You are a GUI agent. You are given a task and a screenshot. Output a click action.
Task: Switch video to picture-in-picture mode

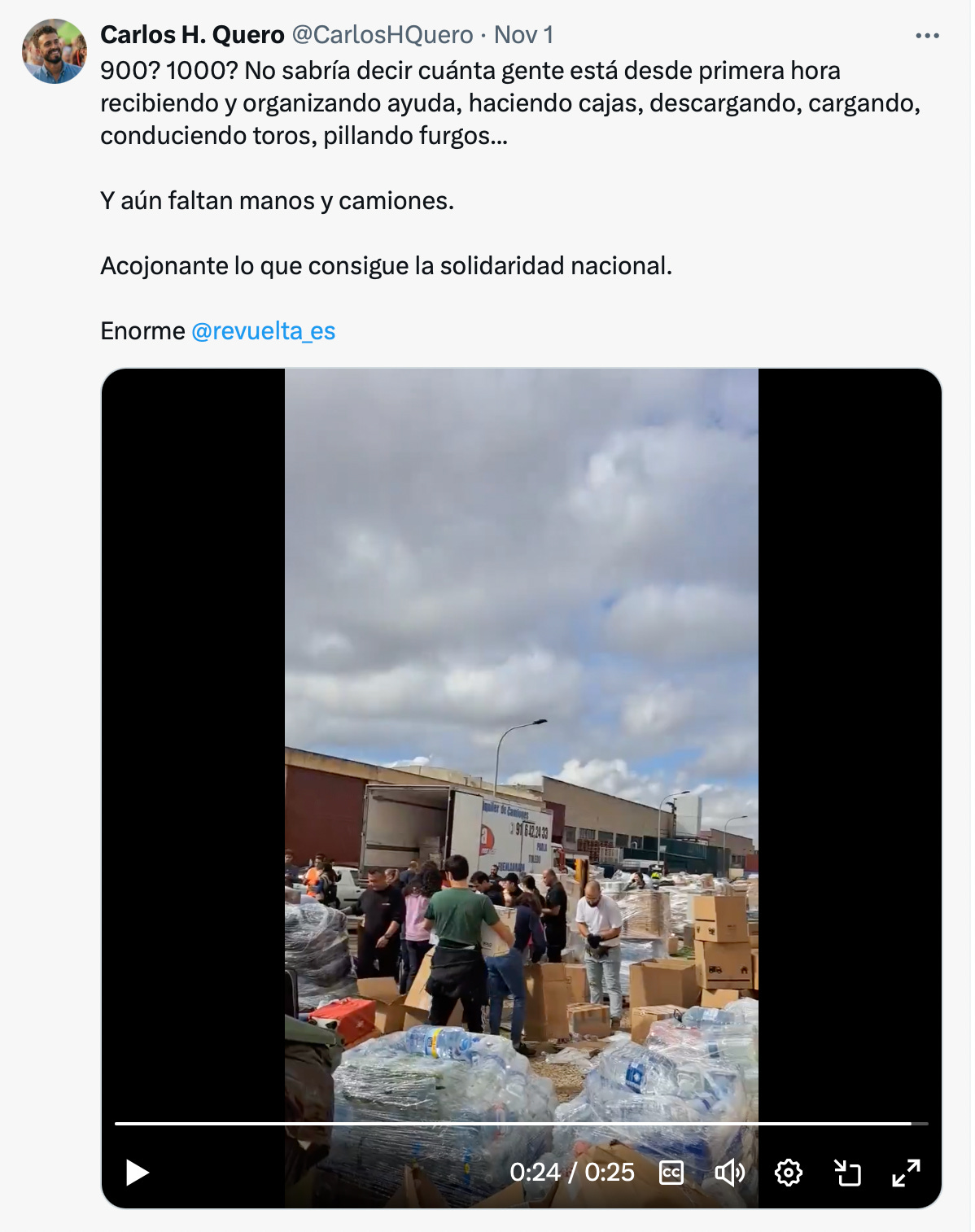(x=847, y=1173)
